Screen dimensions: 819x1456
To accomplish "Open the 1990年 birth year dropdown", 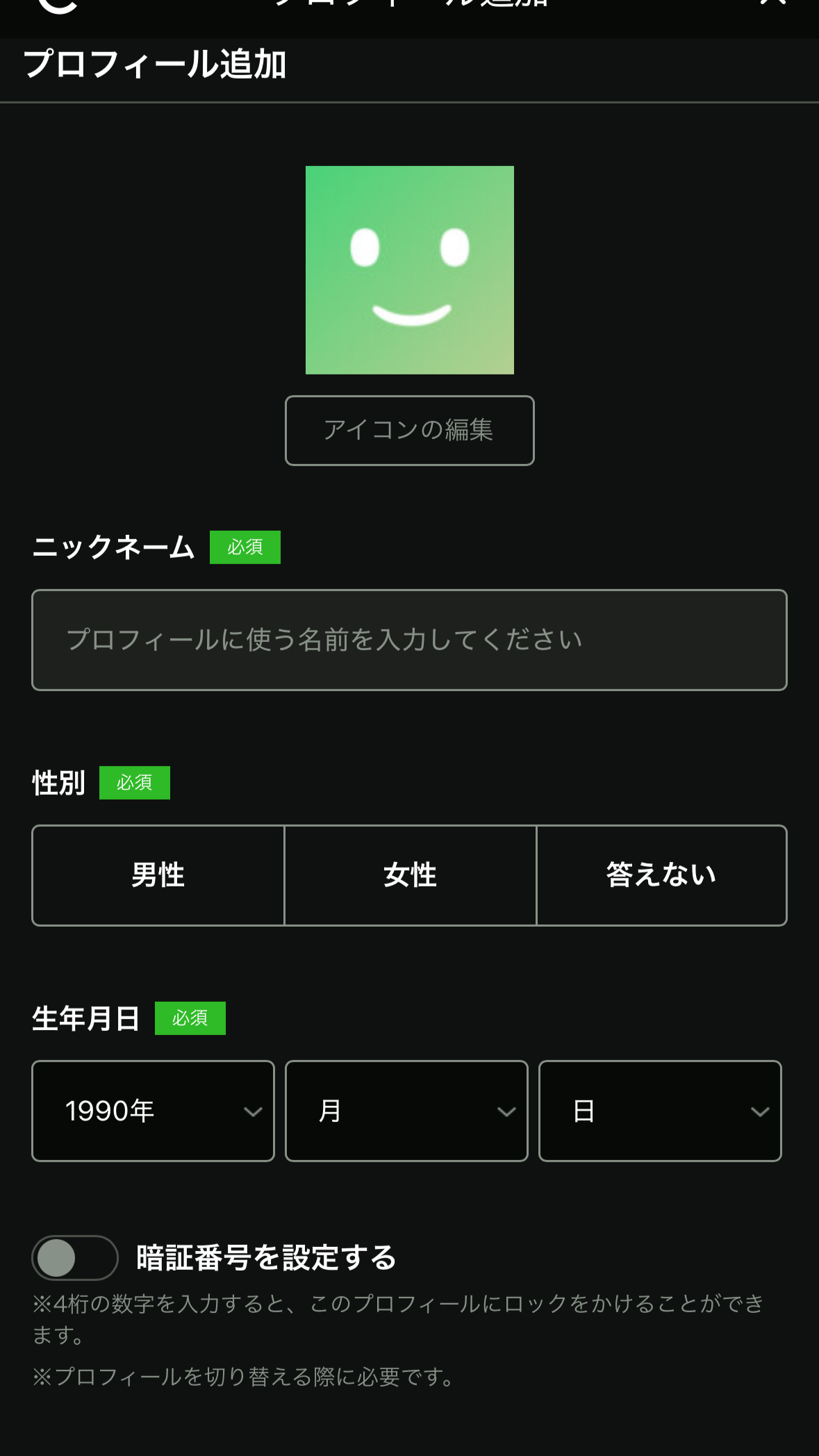I will point(153,1111).
